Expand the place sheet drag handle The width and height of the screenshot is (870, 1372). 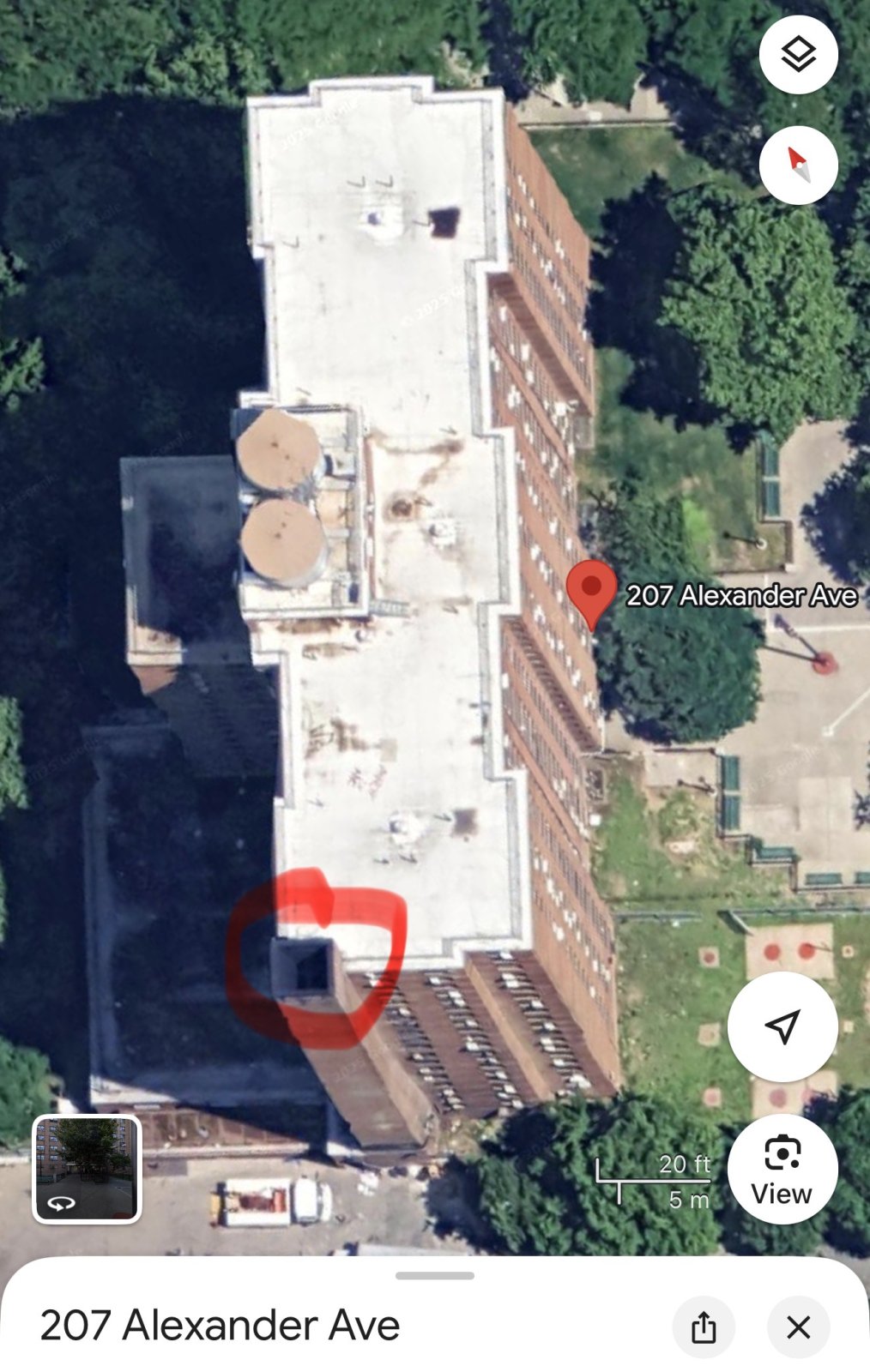tap(434, 1275)
